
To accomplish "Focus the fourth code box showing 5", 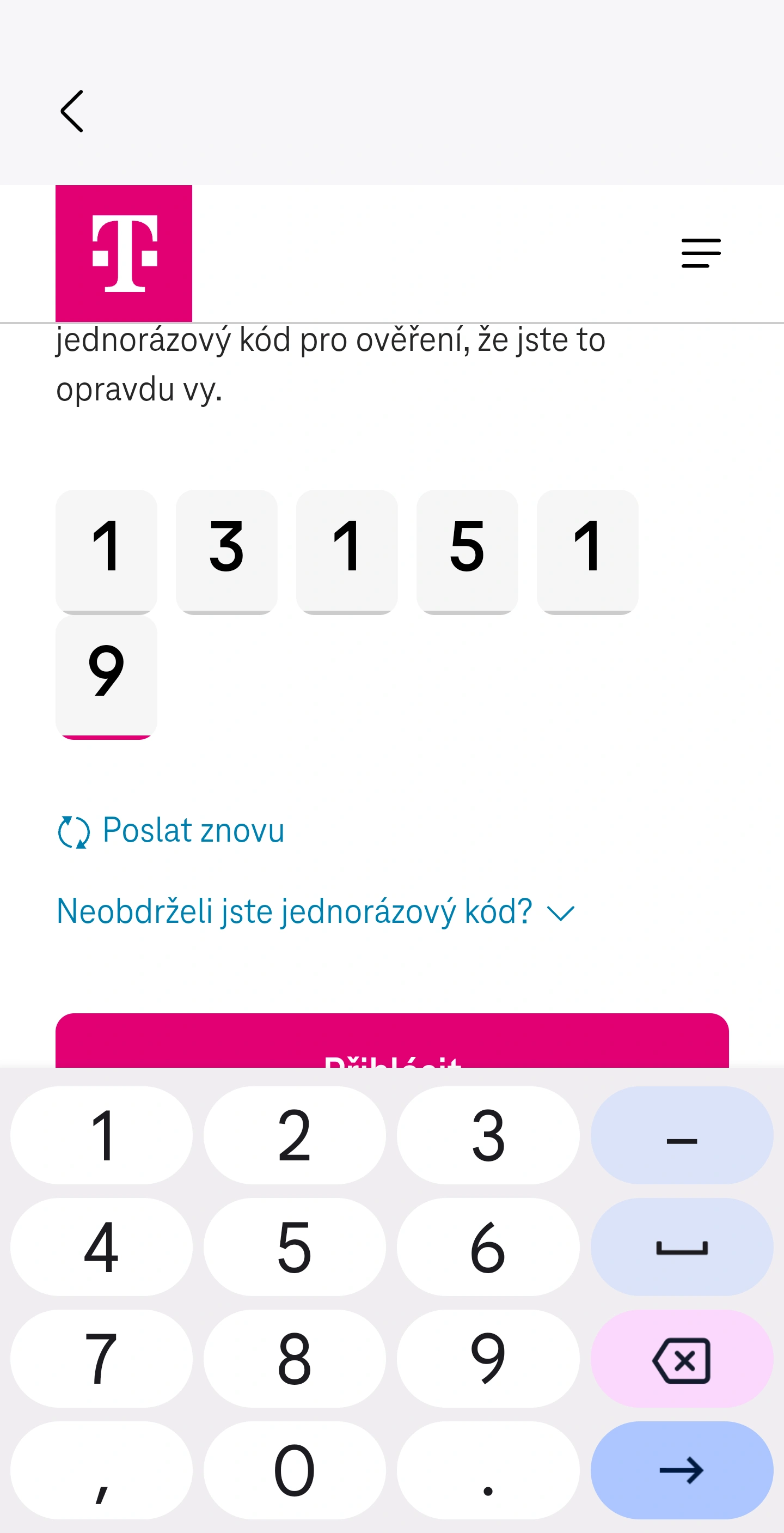I will pos(467,550).
